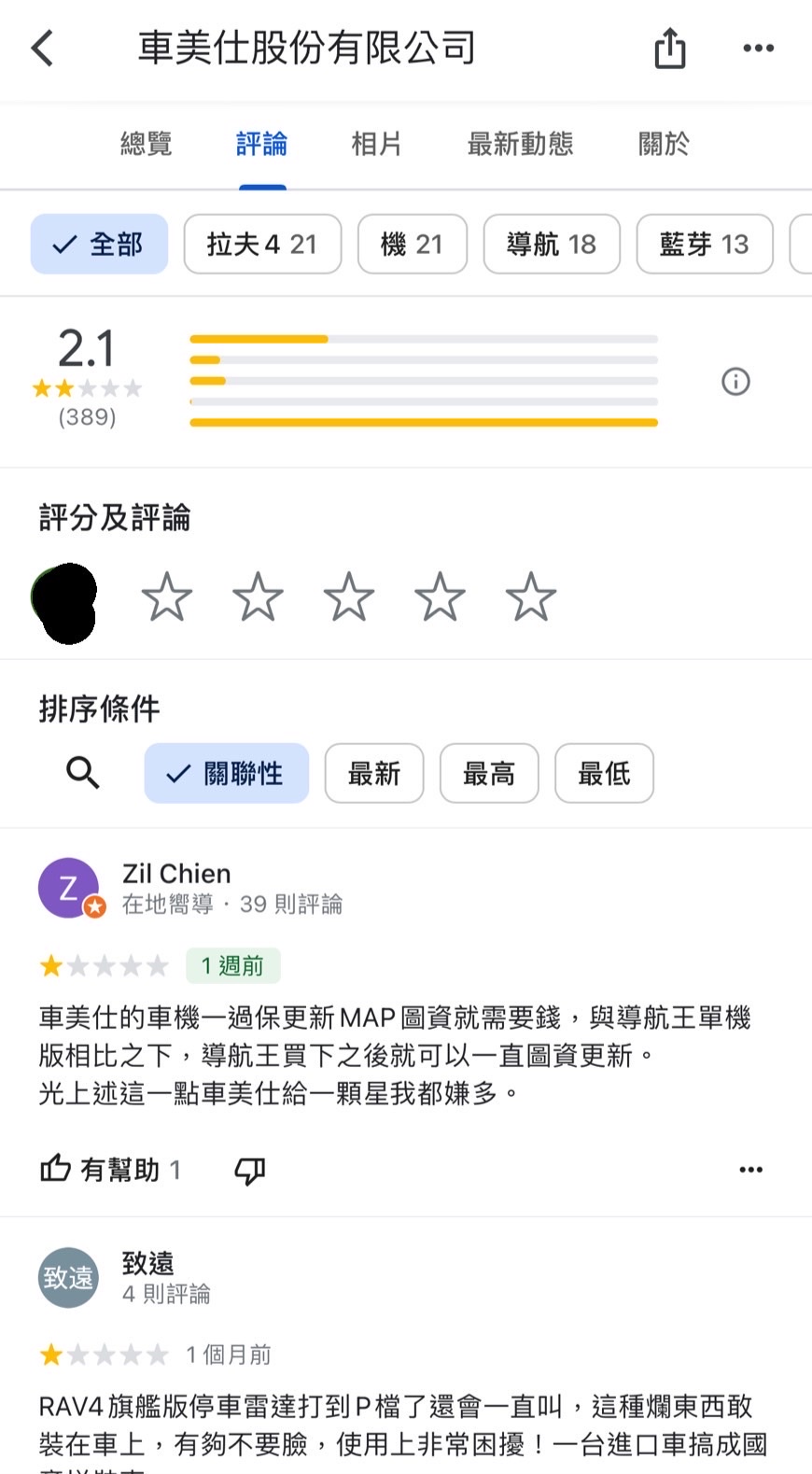Filter reviews by 拉夫4 chip
The height and width of the screenshot is (1474, 812).
262,245
